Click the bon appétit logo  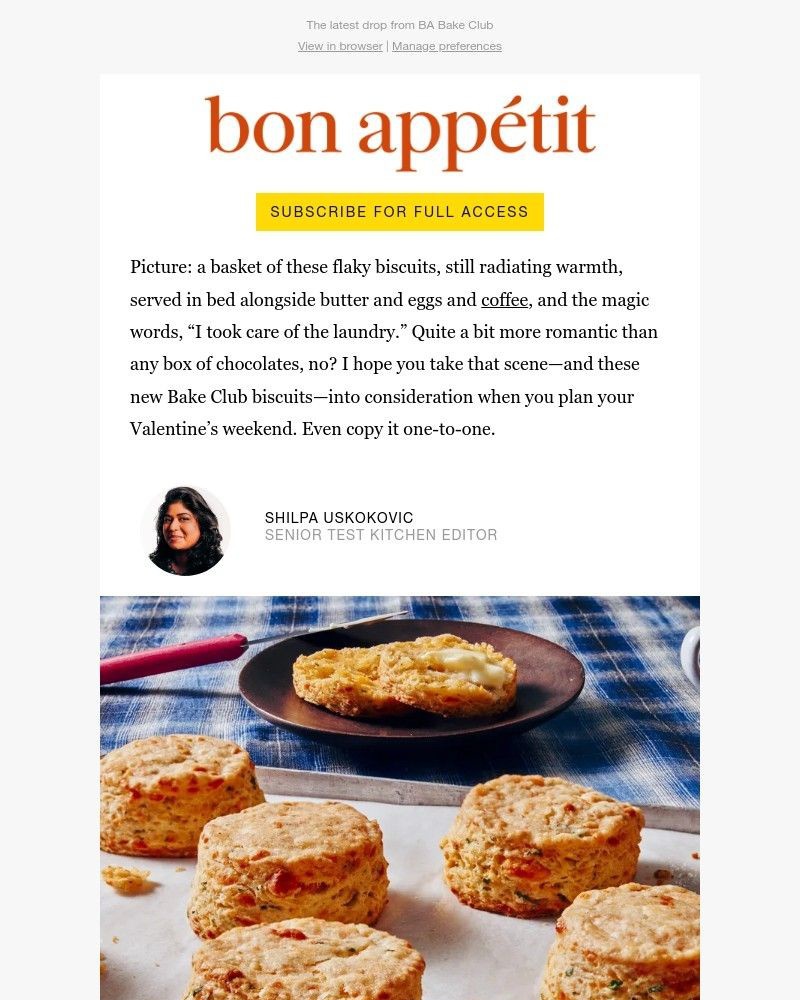pos(399,128)
